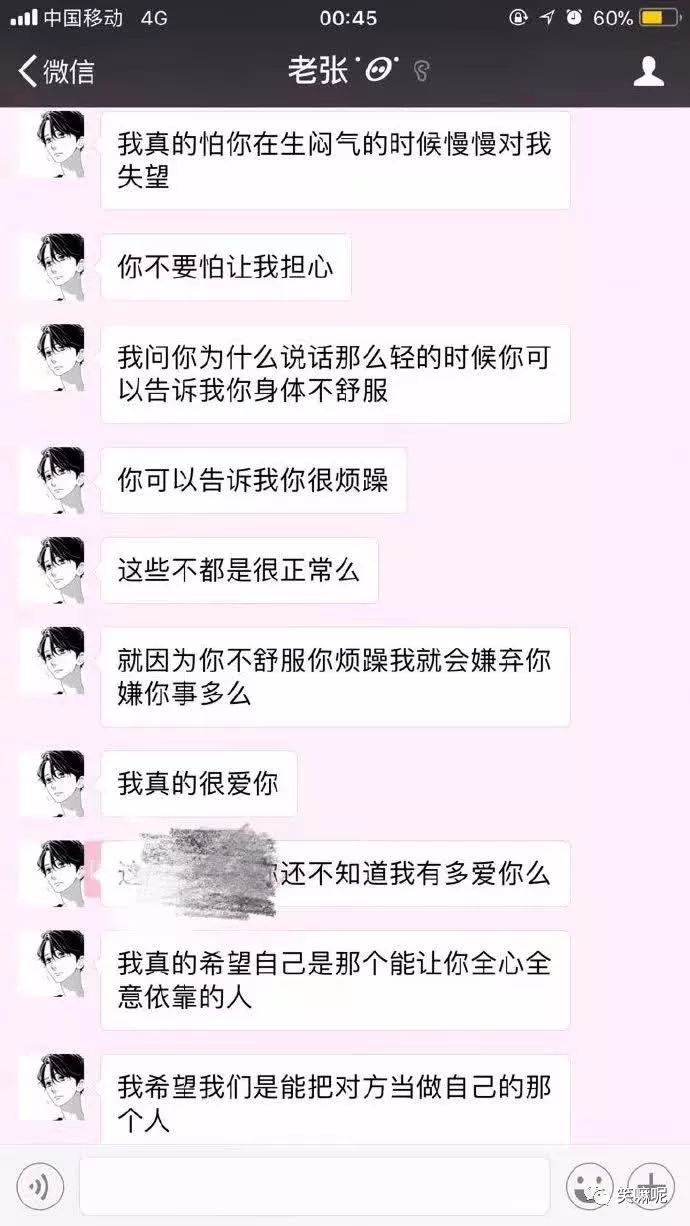690x1226 pixels.
Task: Tap the message text input field
Action: point(314,1187)
